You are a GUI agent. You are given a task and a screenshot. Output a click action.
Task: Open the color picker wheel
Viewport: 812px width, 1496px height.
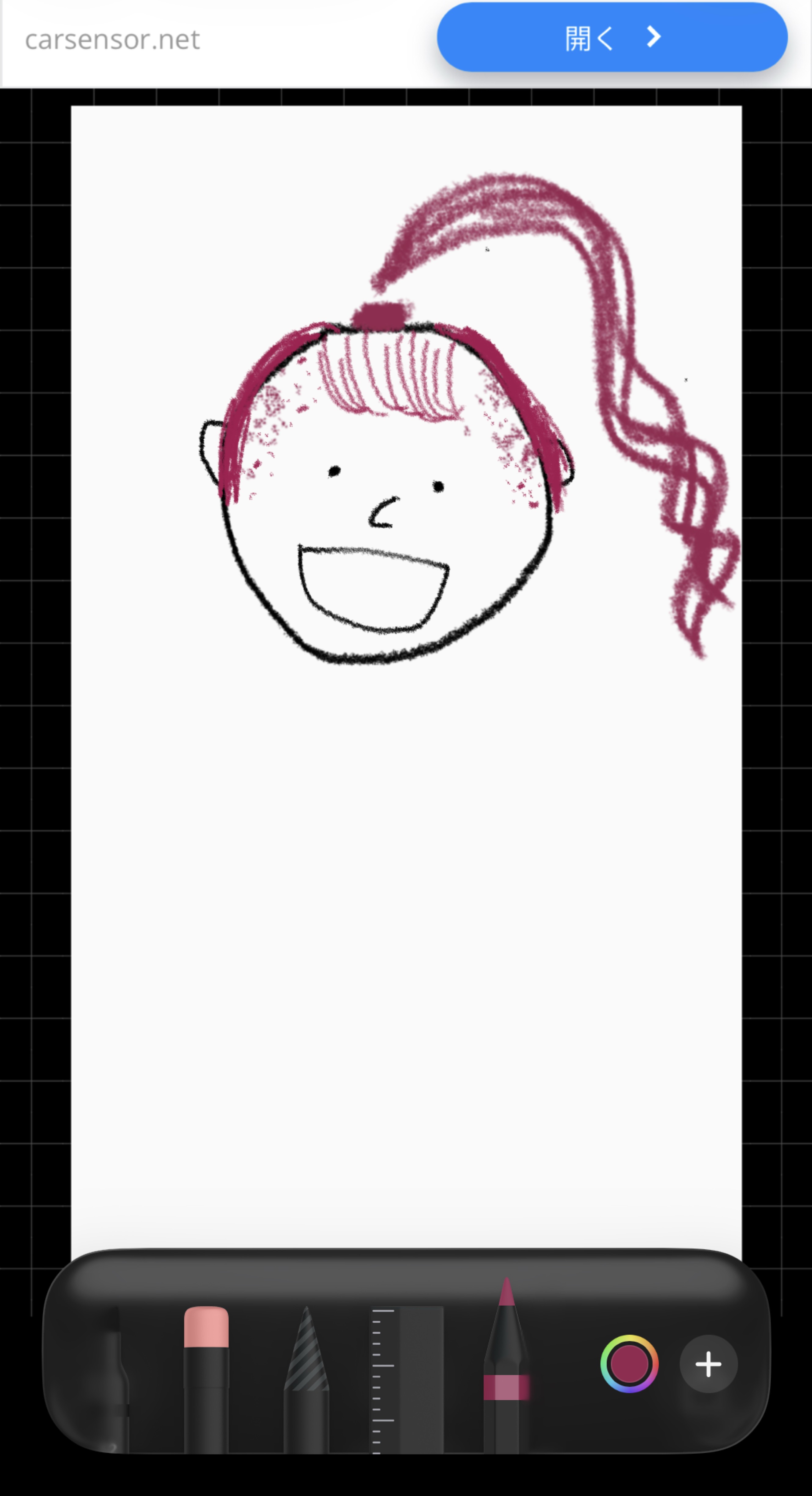coord(629,1364)
